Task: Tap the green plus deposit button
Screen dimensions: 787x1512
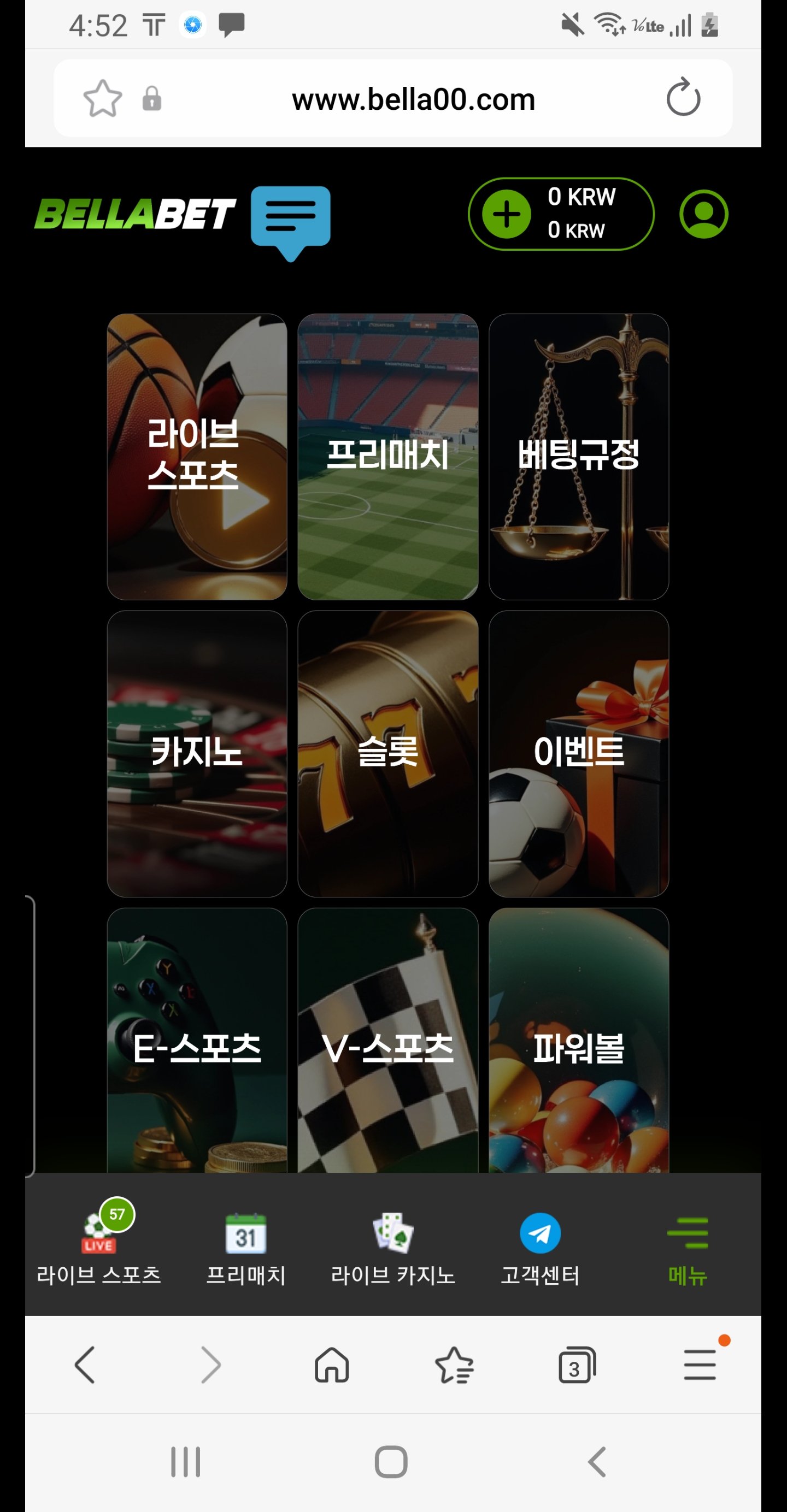Action: (x=506, y=214)
